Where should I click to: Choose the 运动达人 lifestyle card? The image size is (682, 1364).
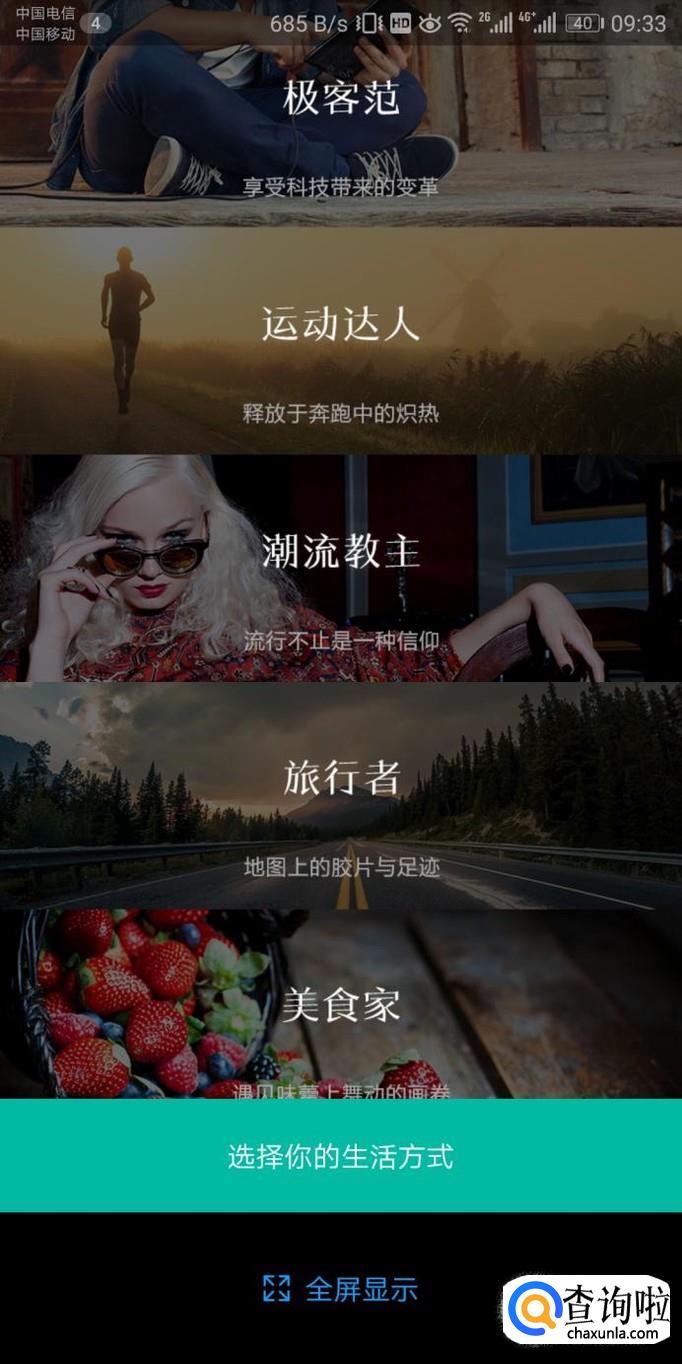click(340, 340)
